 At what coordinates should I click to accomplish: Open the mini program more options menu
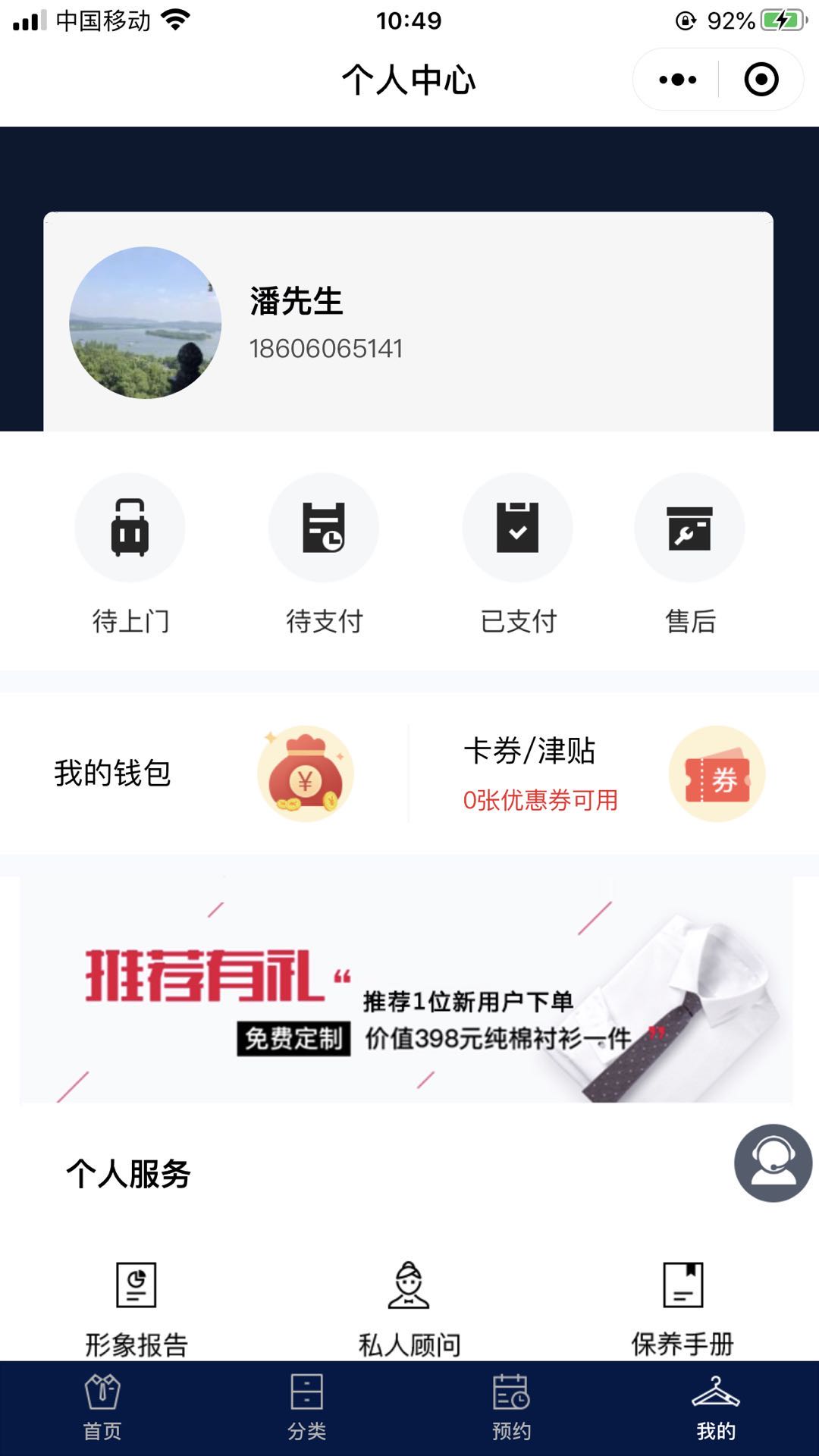pos(677,80)
